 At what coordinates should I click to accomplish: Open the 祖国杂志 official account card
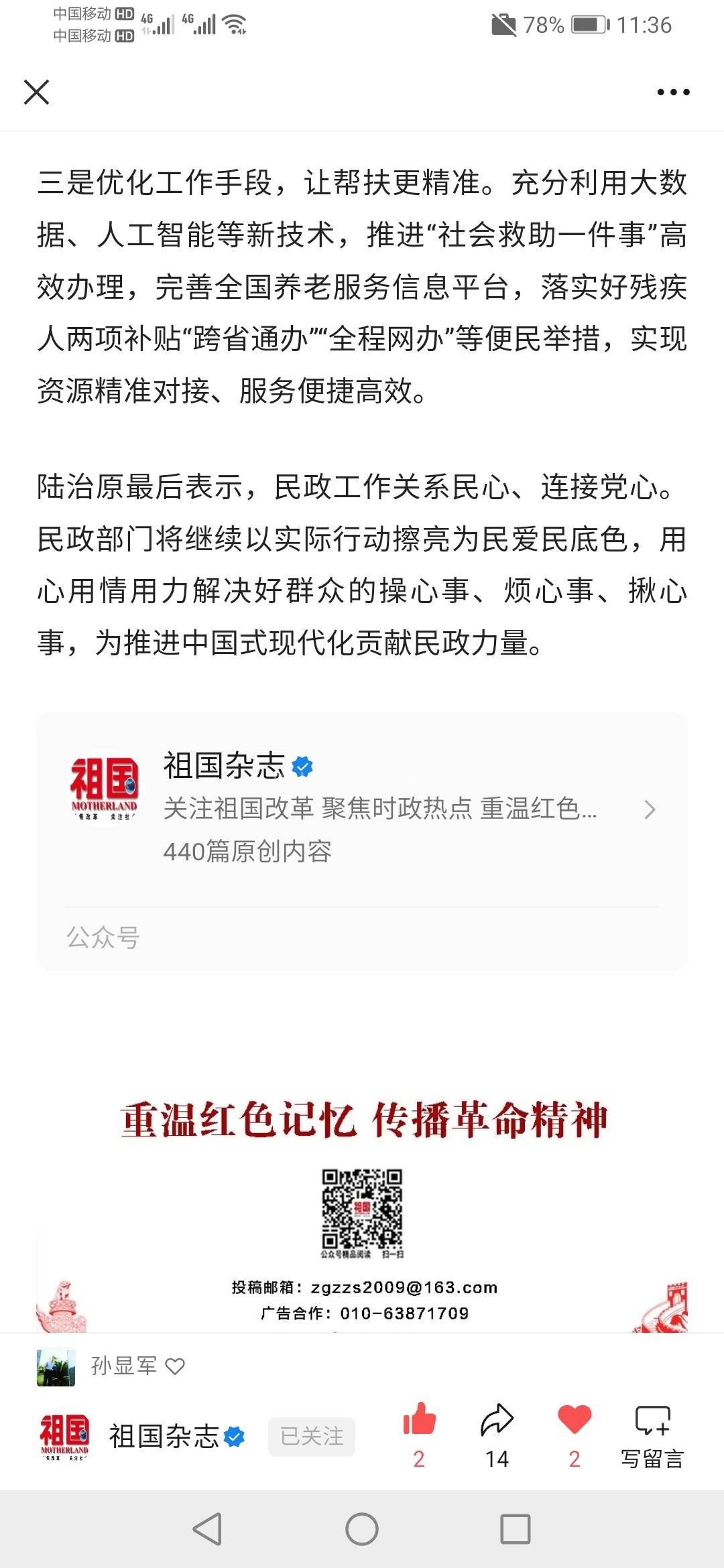coord(362,809)
